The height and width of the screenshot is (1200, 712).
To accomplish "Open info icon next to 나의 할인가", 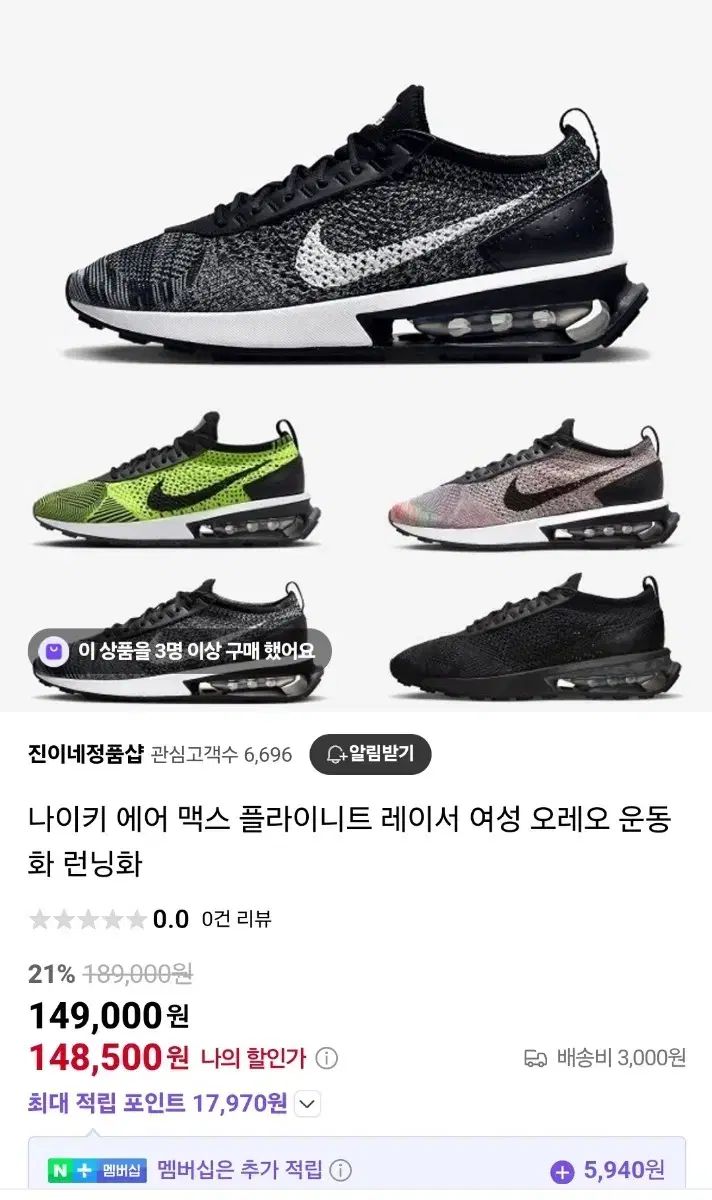I will point(327,1058).
